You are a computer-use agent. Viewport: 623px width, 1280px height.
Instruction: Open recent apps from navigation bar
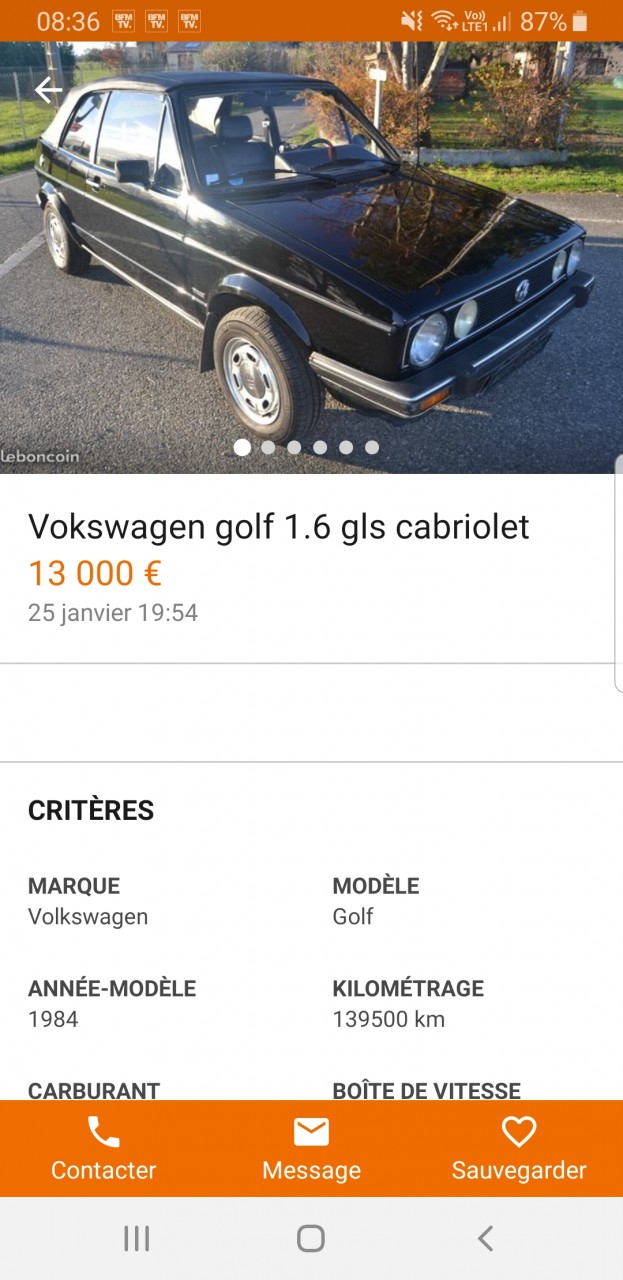(x=136, y=1239)
